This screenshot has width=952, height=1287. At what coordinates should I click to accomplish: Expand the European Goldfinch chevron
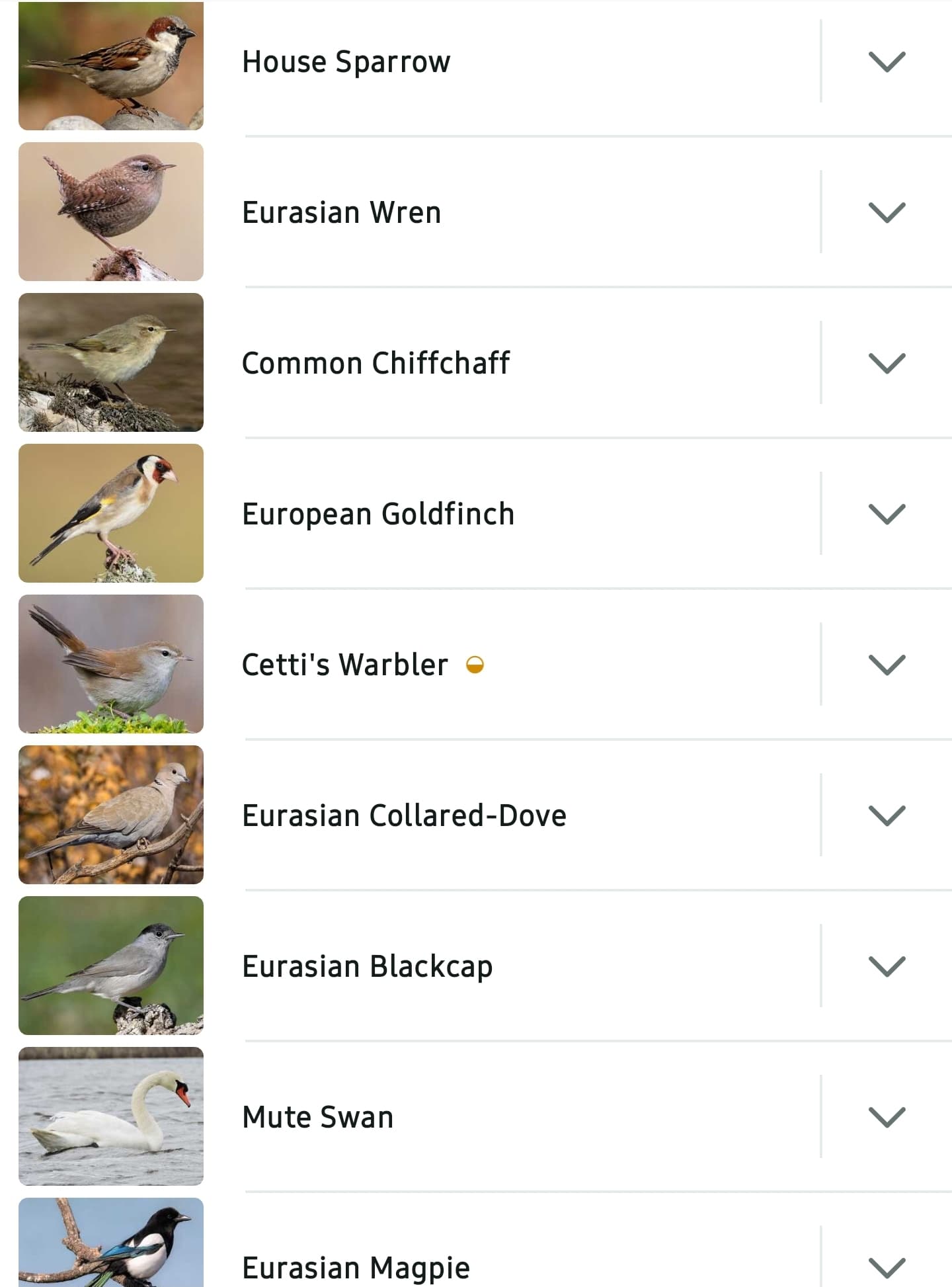pos(887,514)
